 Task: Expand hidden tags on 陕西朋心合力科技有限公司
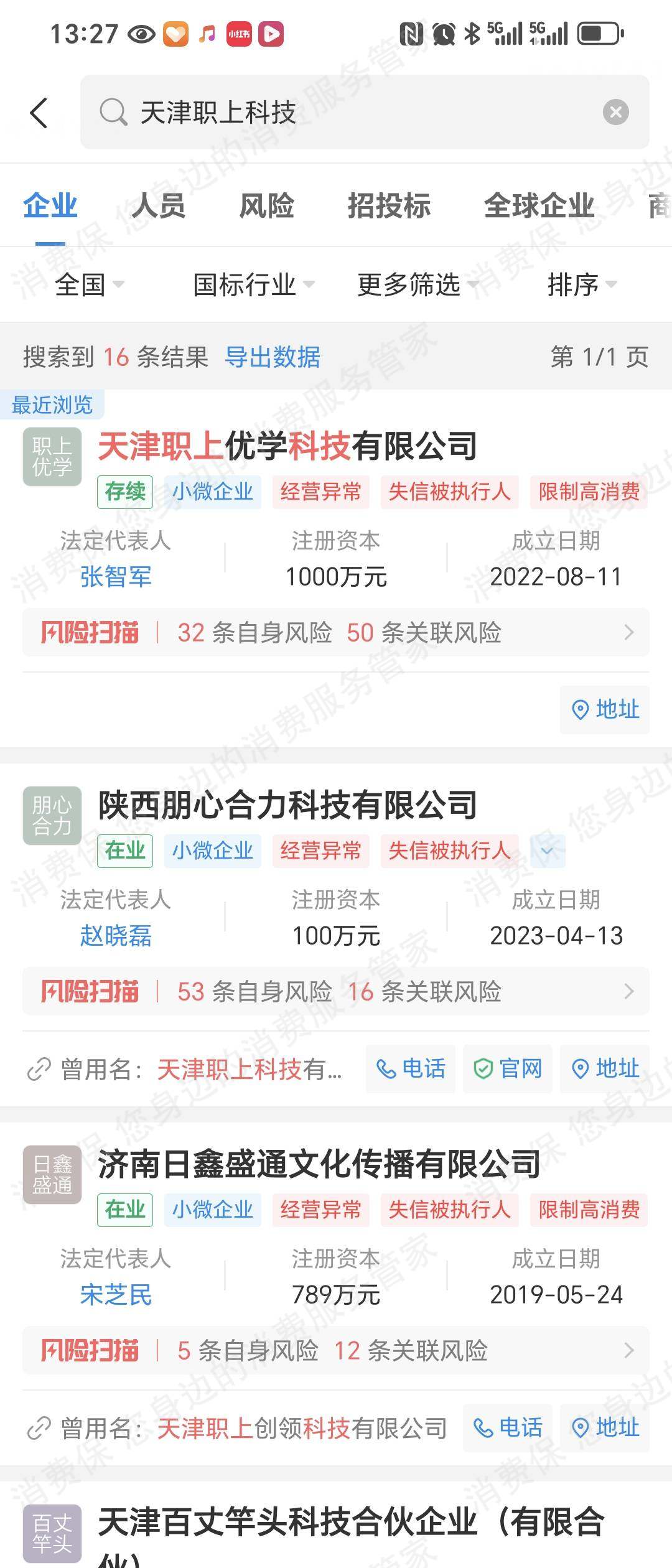click(x=546, y=851)
